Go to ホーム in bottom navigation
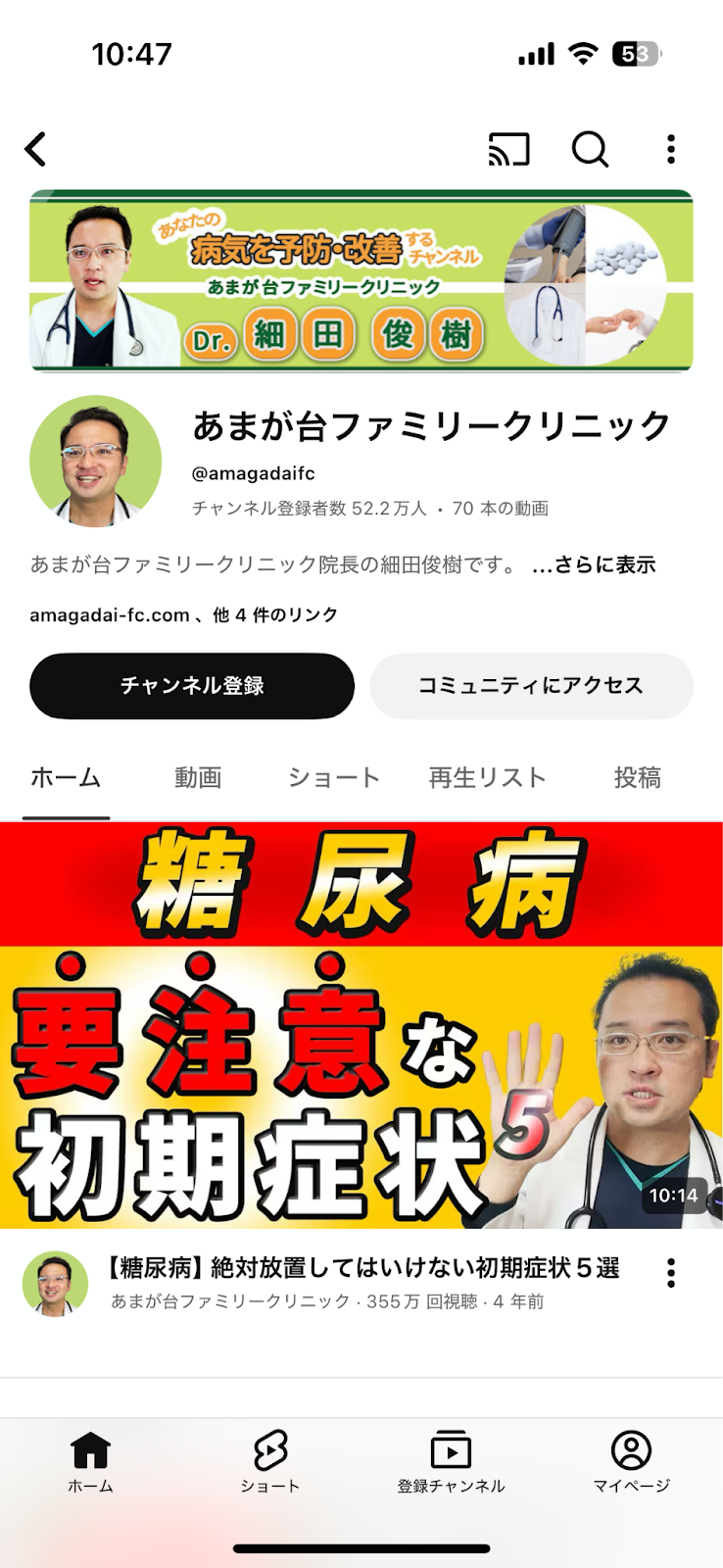The width and height of the screenshot is (723, 1568). pyautogui.click(x=90, y=1462)
